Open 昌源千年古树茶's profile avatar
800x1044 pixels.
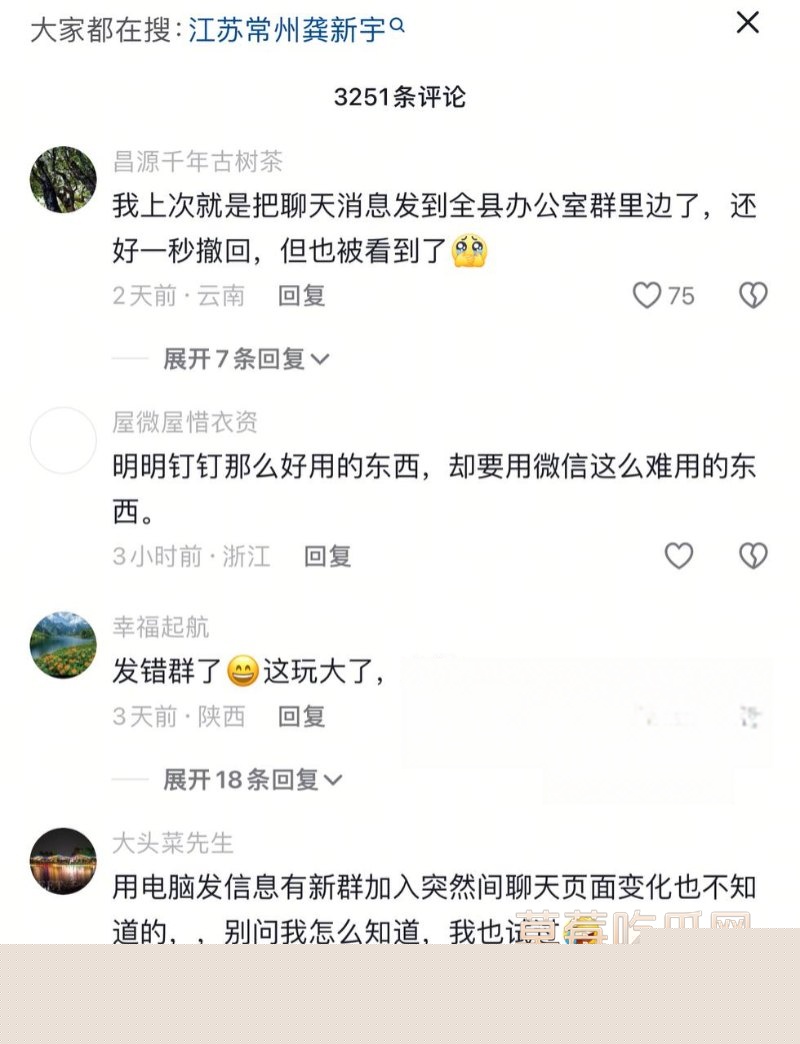[64, 180]
